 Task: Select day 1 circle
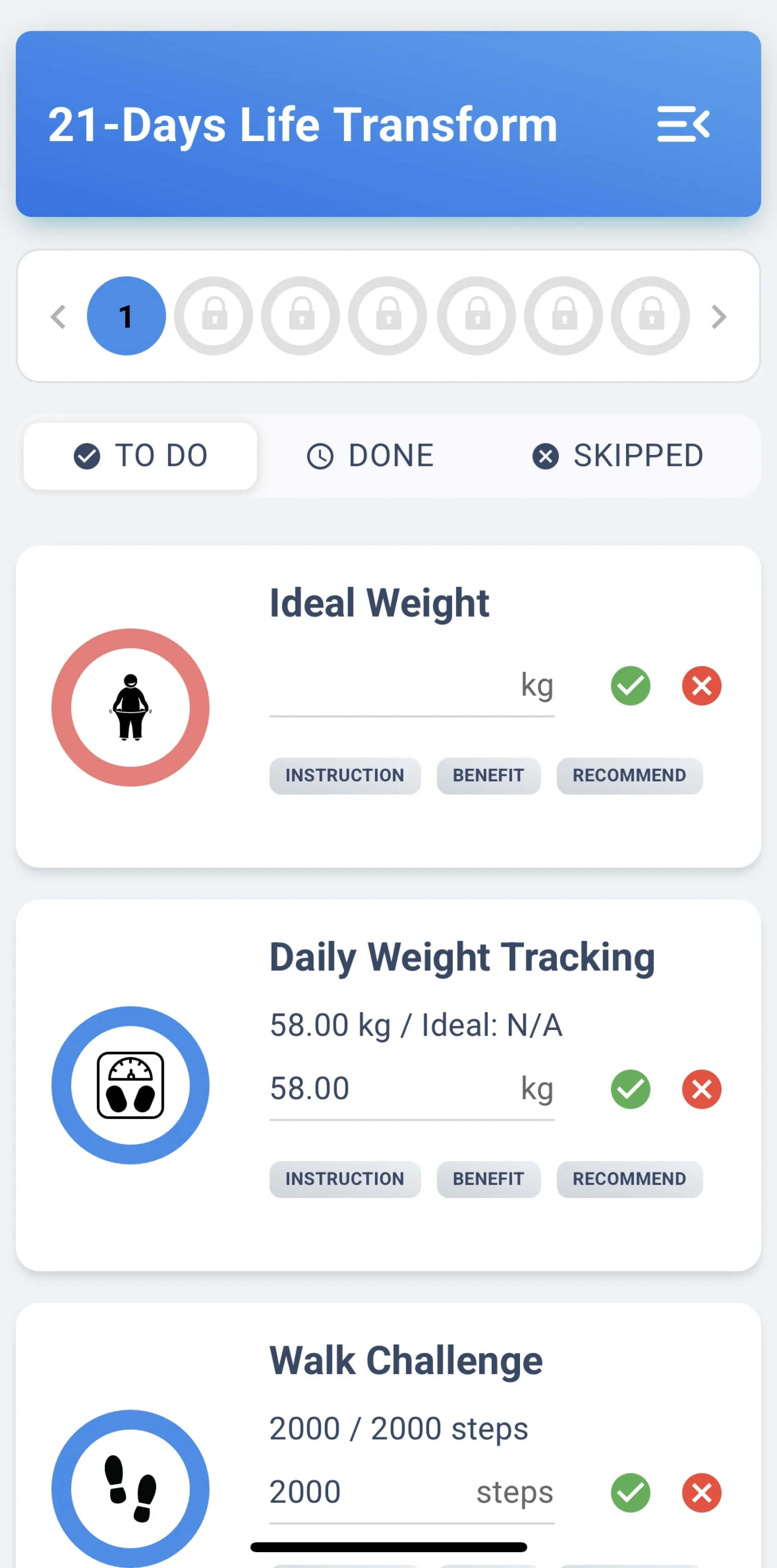127,316
